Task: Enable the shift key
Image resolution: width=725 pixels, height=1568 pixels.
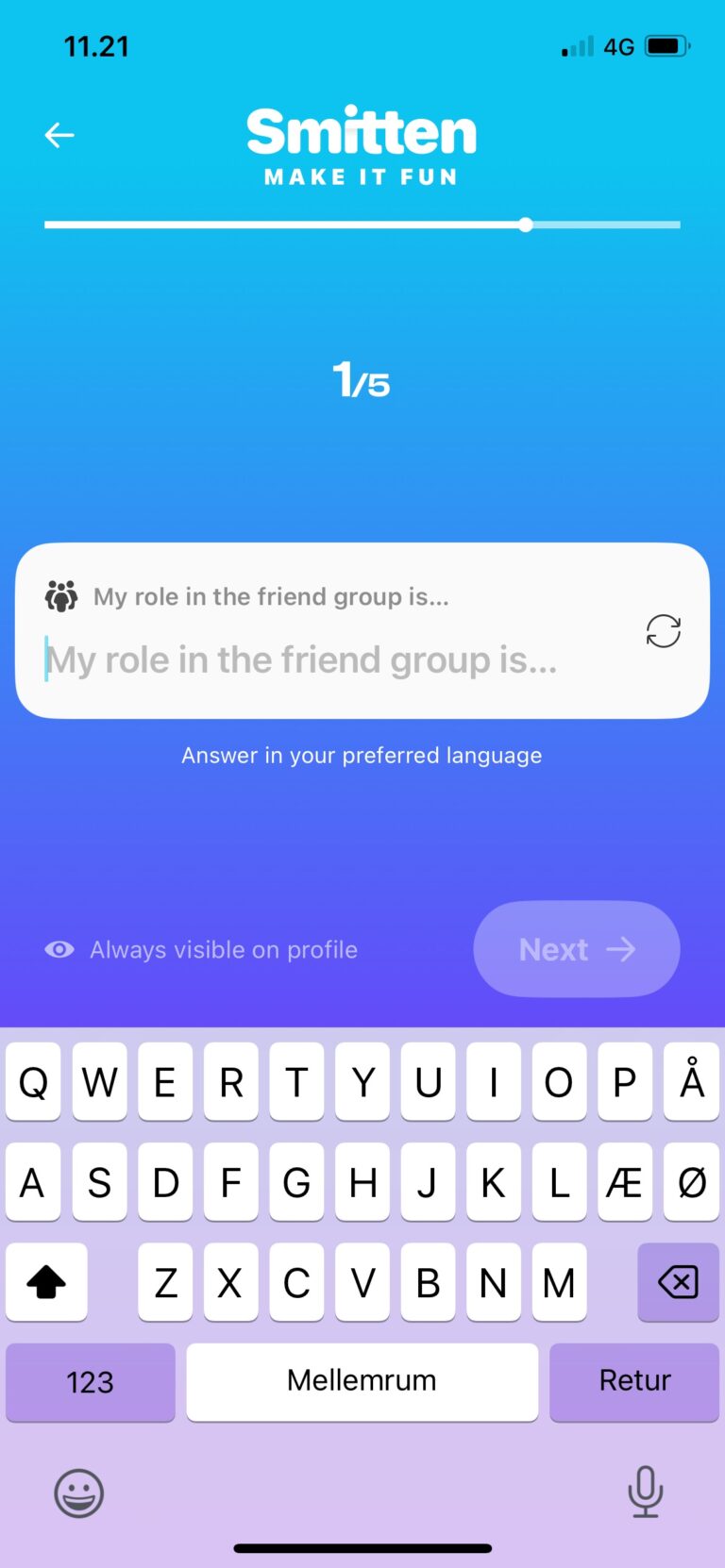Action: [46, 1282]
